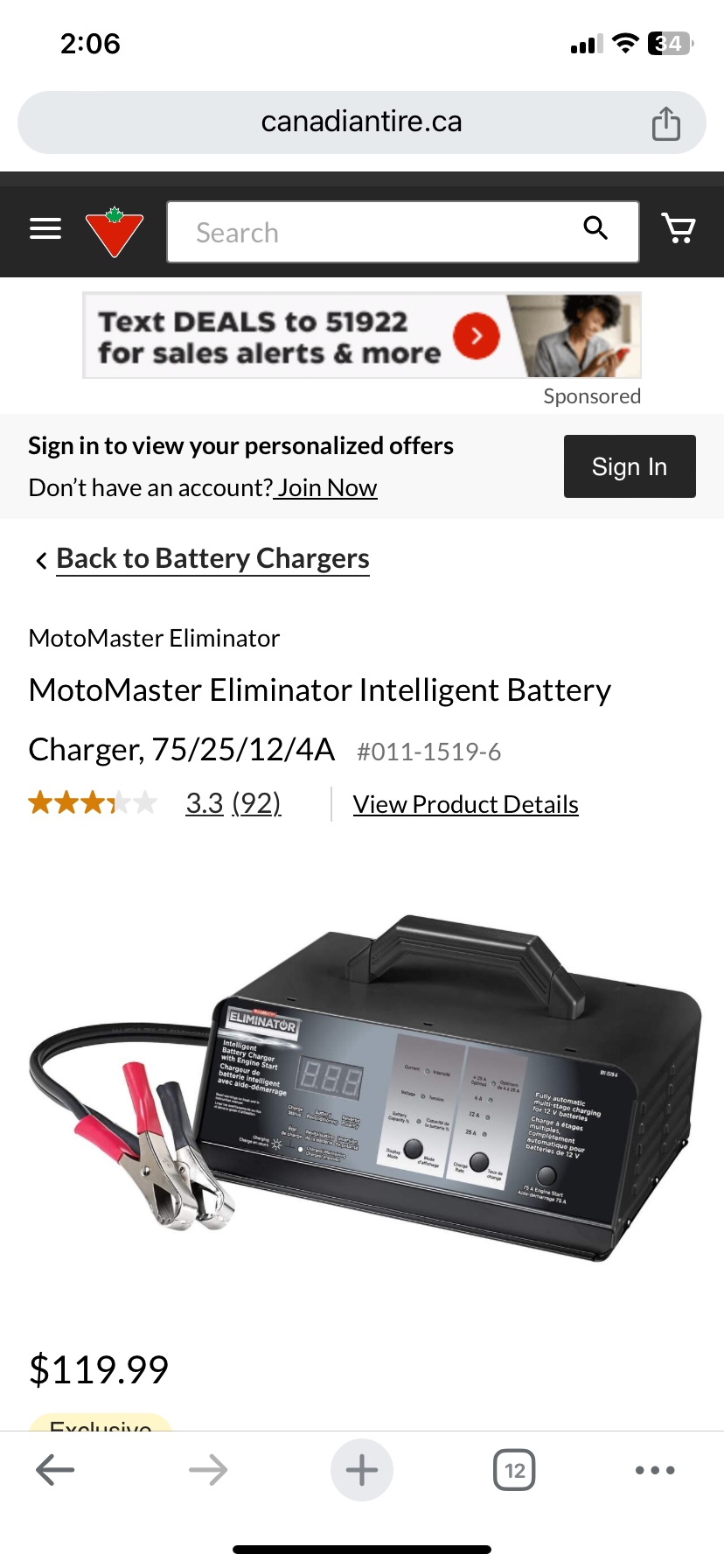Viewport: 724px width, 1568px height.
Task: Navigate back with Safari's back arrow
Action: [x=54, y=1469]
